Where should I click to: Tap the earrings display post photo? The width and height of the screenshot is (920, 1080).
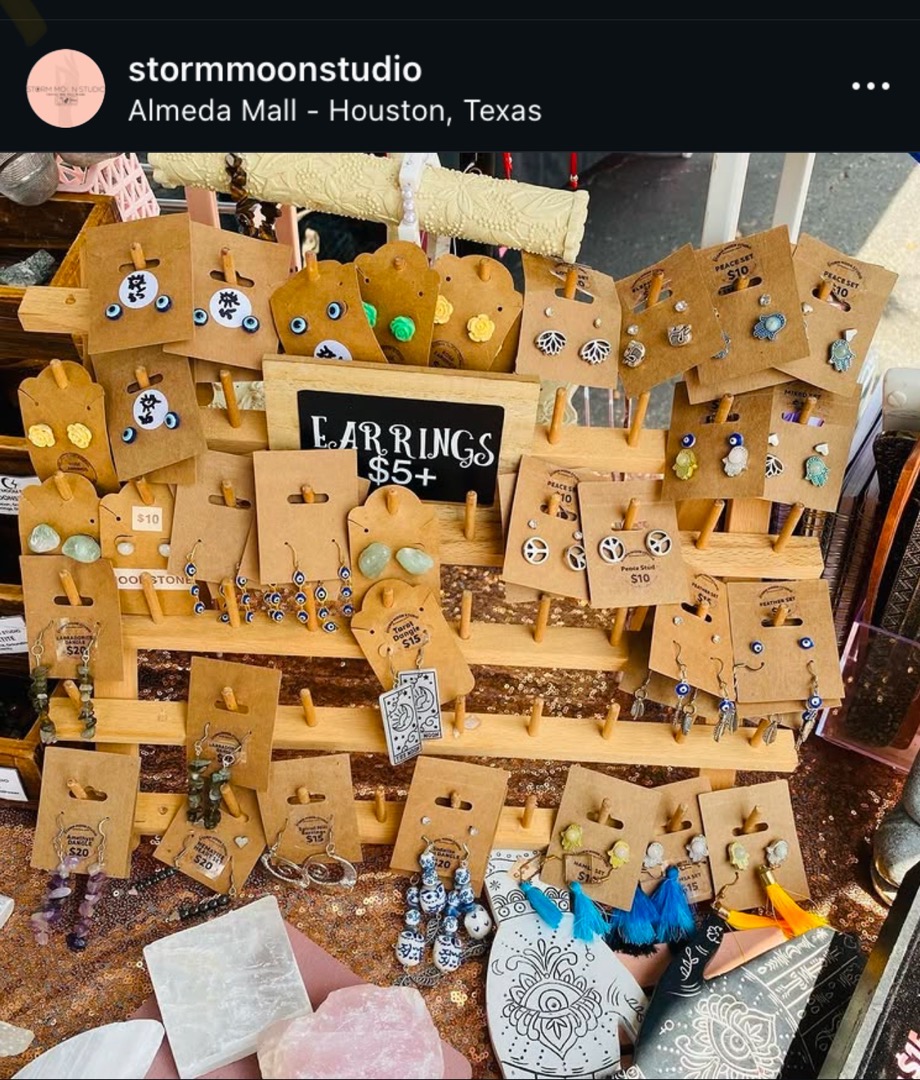[460, 615]
